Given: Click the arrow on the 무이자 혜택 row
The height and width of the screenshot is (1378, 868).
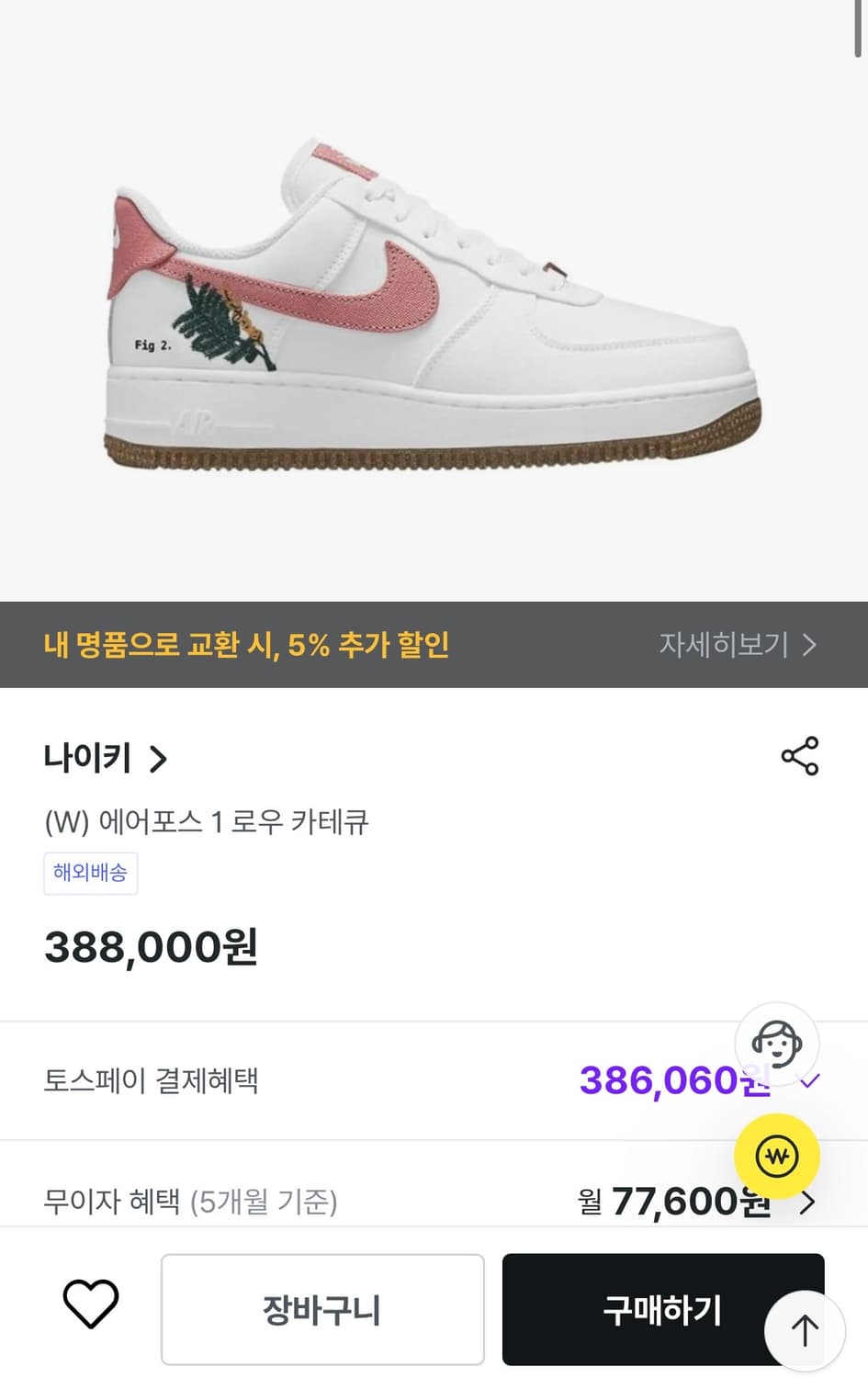Looking at the screenshot, I should [806, 1202].
